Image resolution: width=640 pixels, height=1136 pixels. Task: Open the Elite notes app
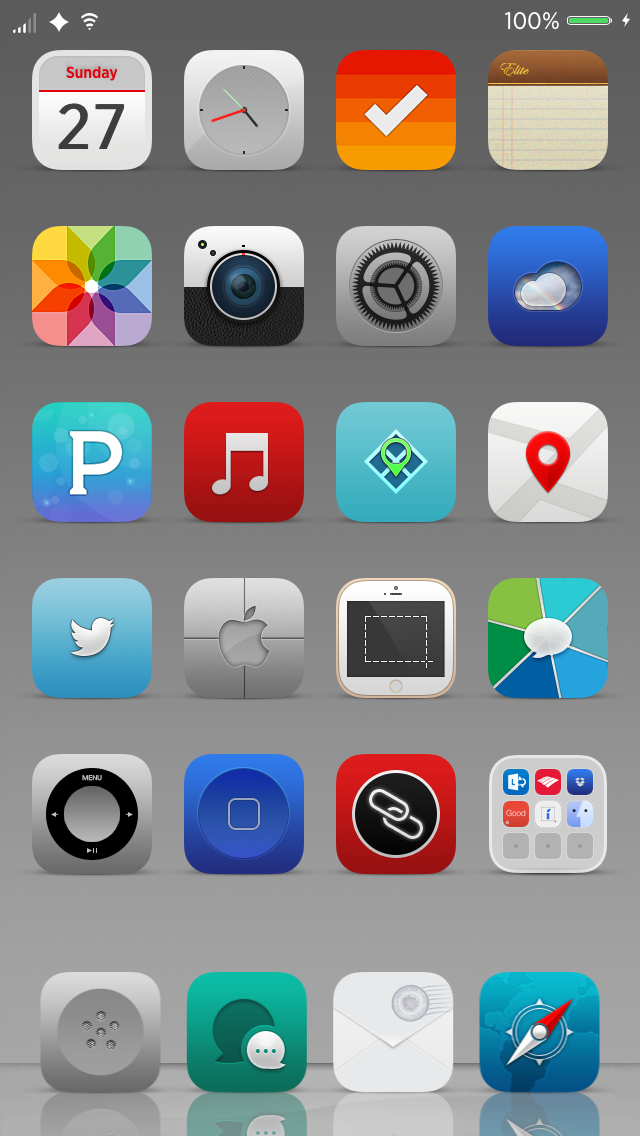548,110
